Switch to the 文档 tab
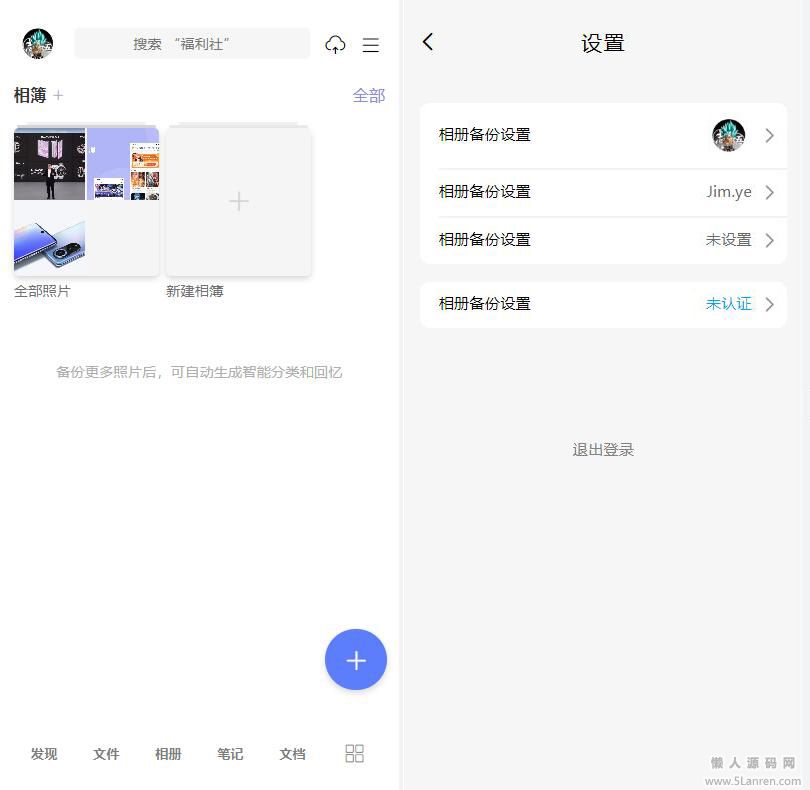Screen dimensions: 810x790 [x=292, y=754]
